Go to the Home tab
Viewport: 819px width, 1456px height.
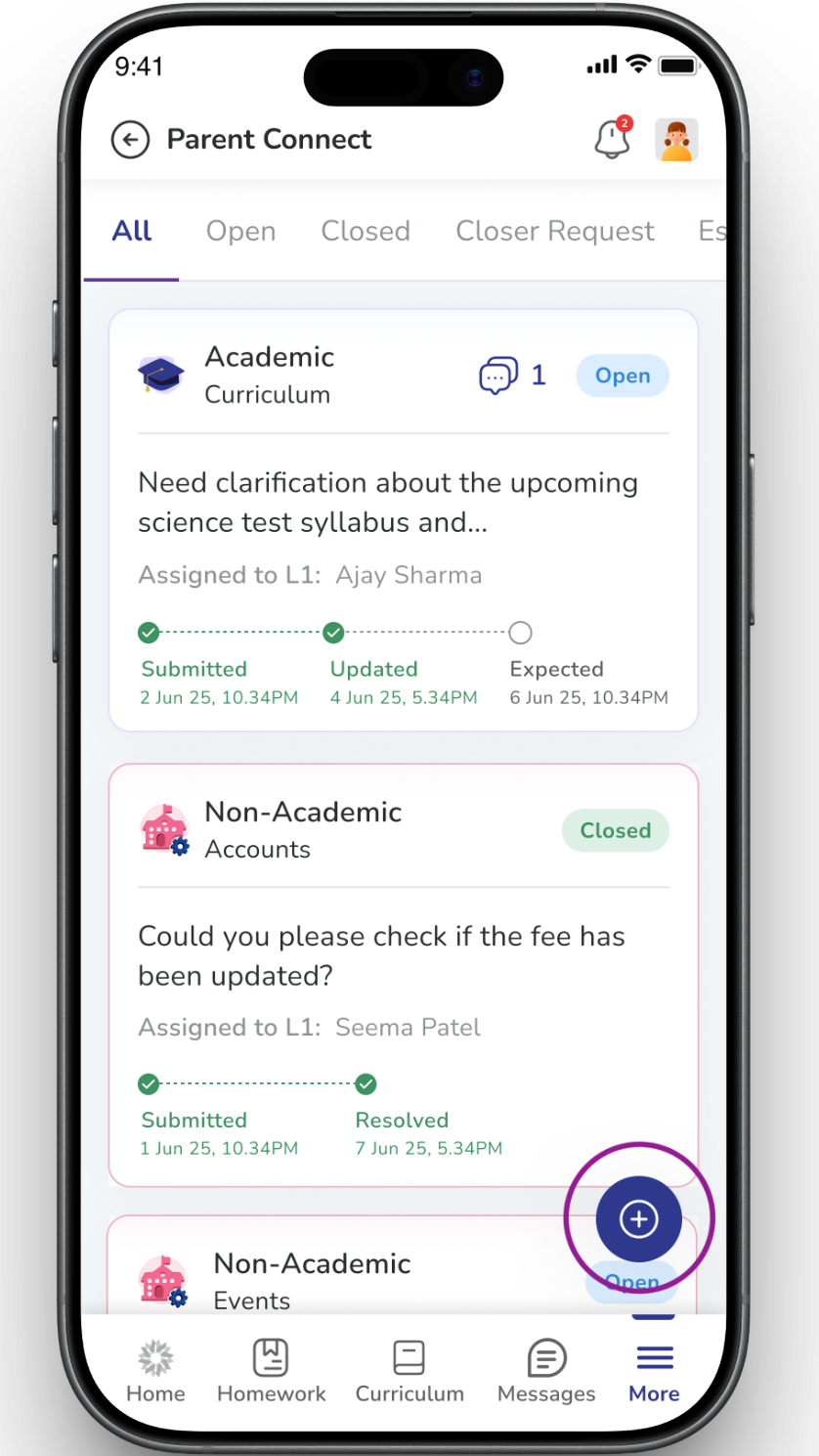point(155,1371)
